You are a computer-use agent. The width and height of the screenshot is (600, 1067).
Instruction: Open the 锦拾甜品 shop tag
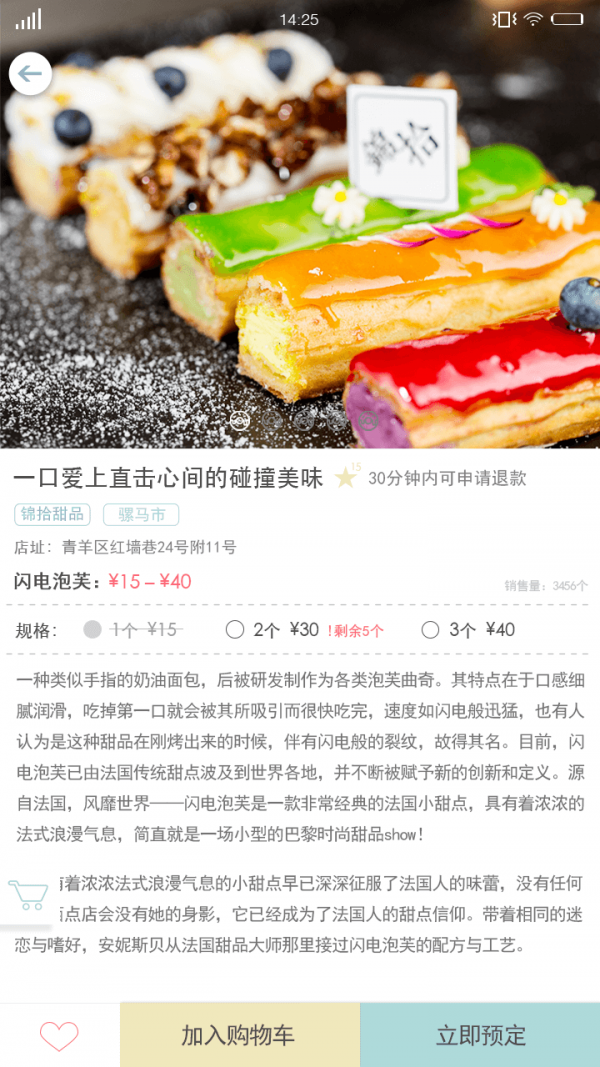tap(52, 515)
